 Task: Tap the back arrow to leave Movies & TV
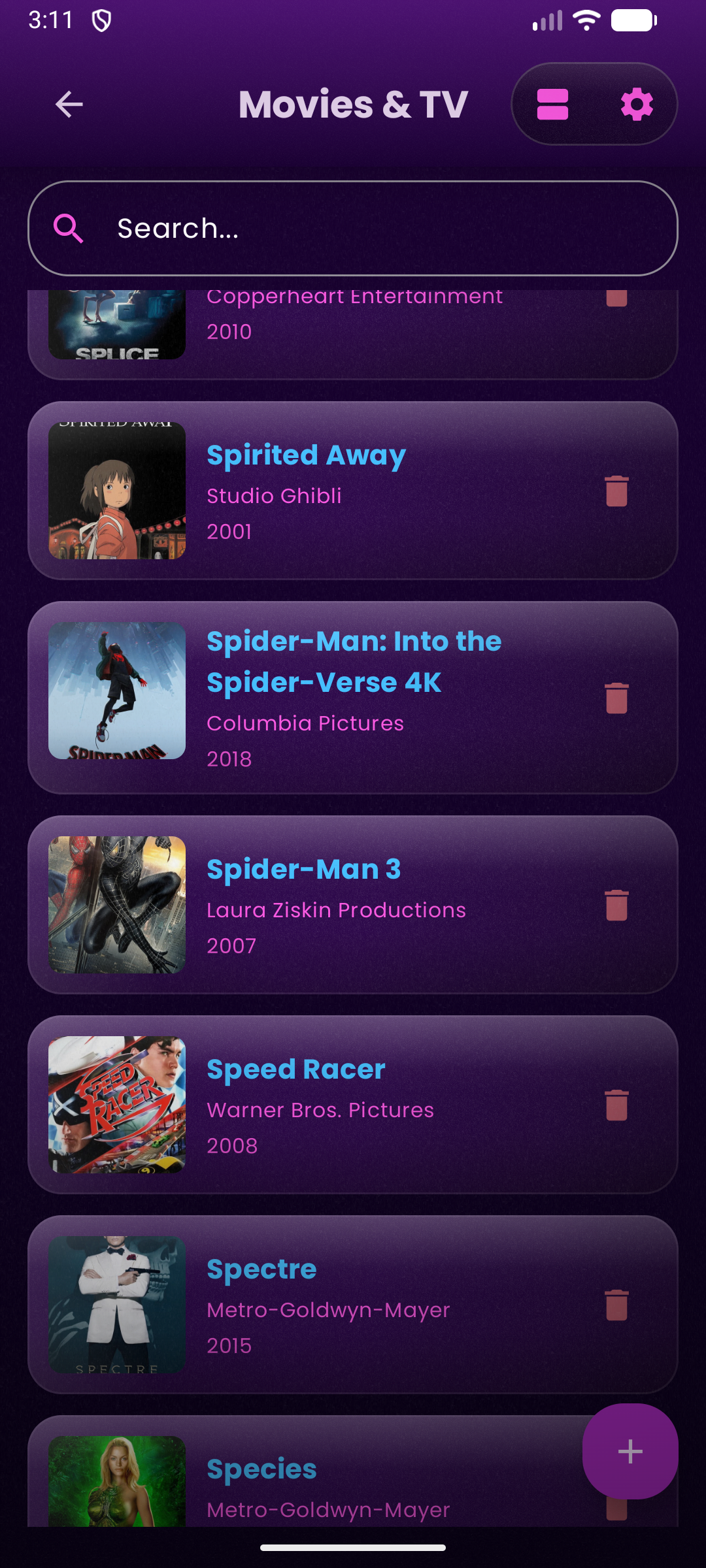(69, 105)
